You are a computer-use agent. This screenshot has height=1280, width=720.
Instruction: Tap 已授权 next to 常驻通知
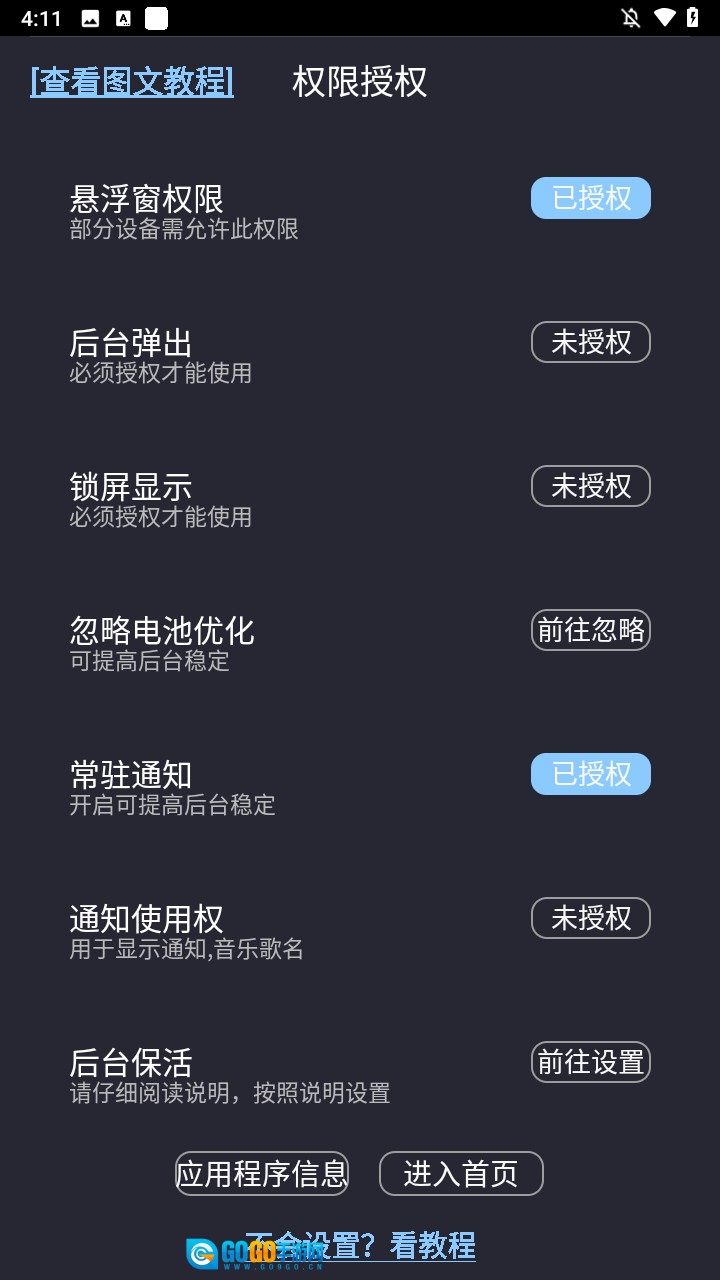pos(590,774)
